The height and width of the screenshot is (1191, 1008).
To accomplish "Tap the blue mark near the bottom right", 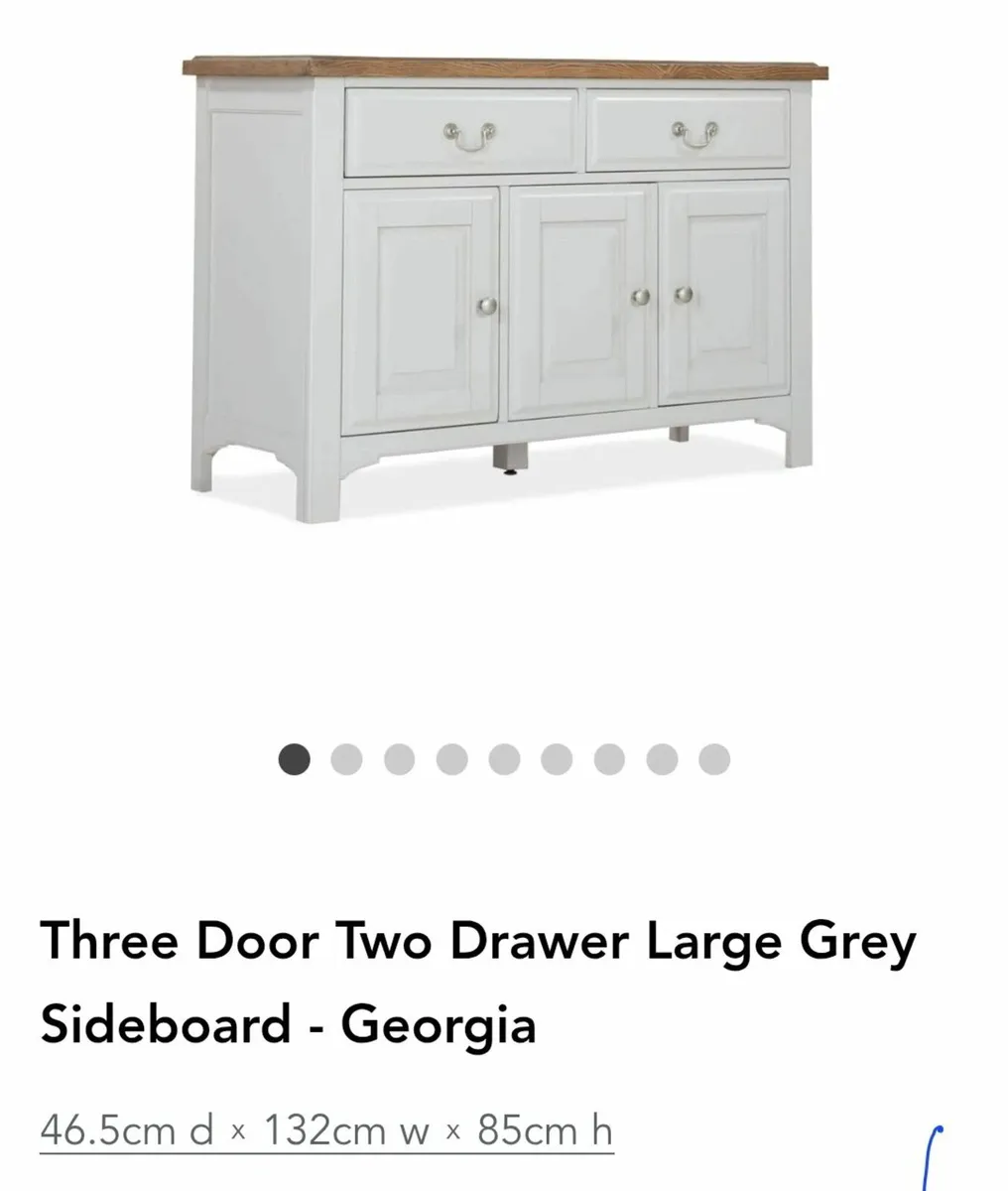I will coord(931,1151).
